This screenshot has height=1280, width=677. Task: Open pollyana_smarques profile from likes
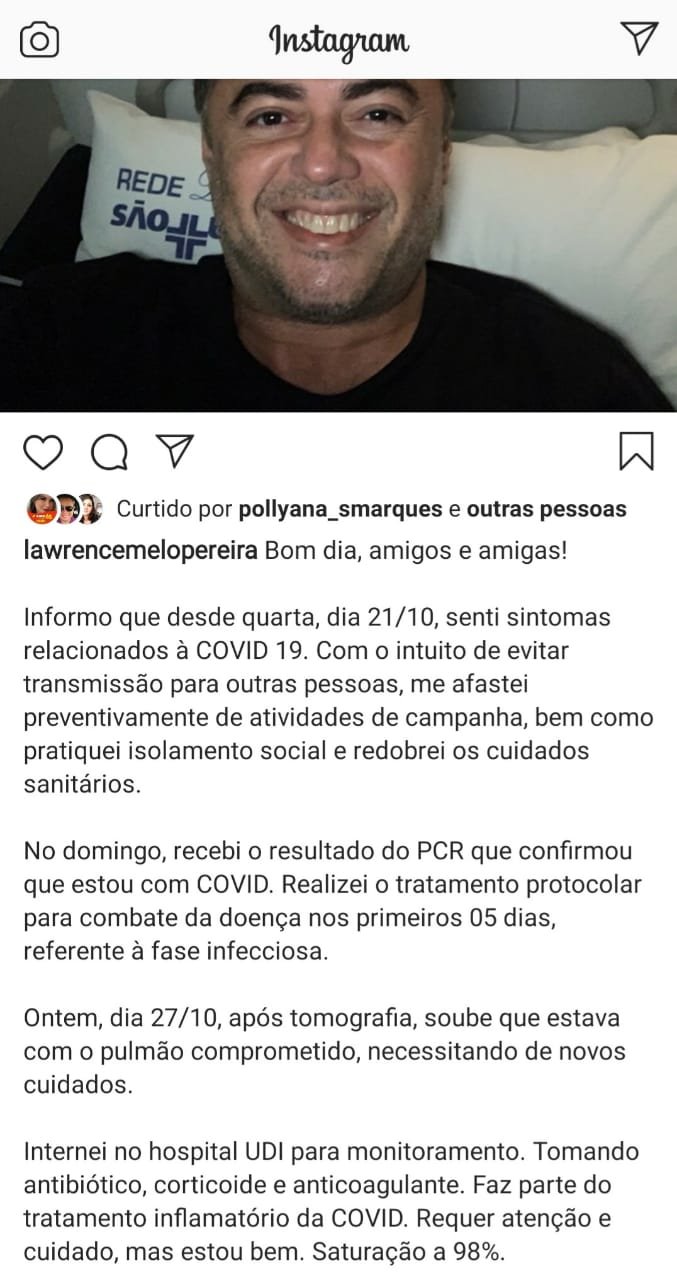[340, 510]
